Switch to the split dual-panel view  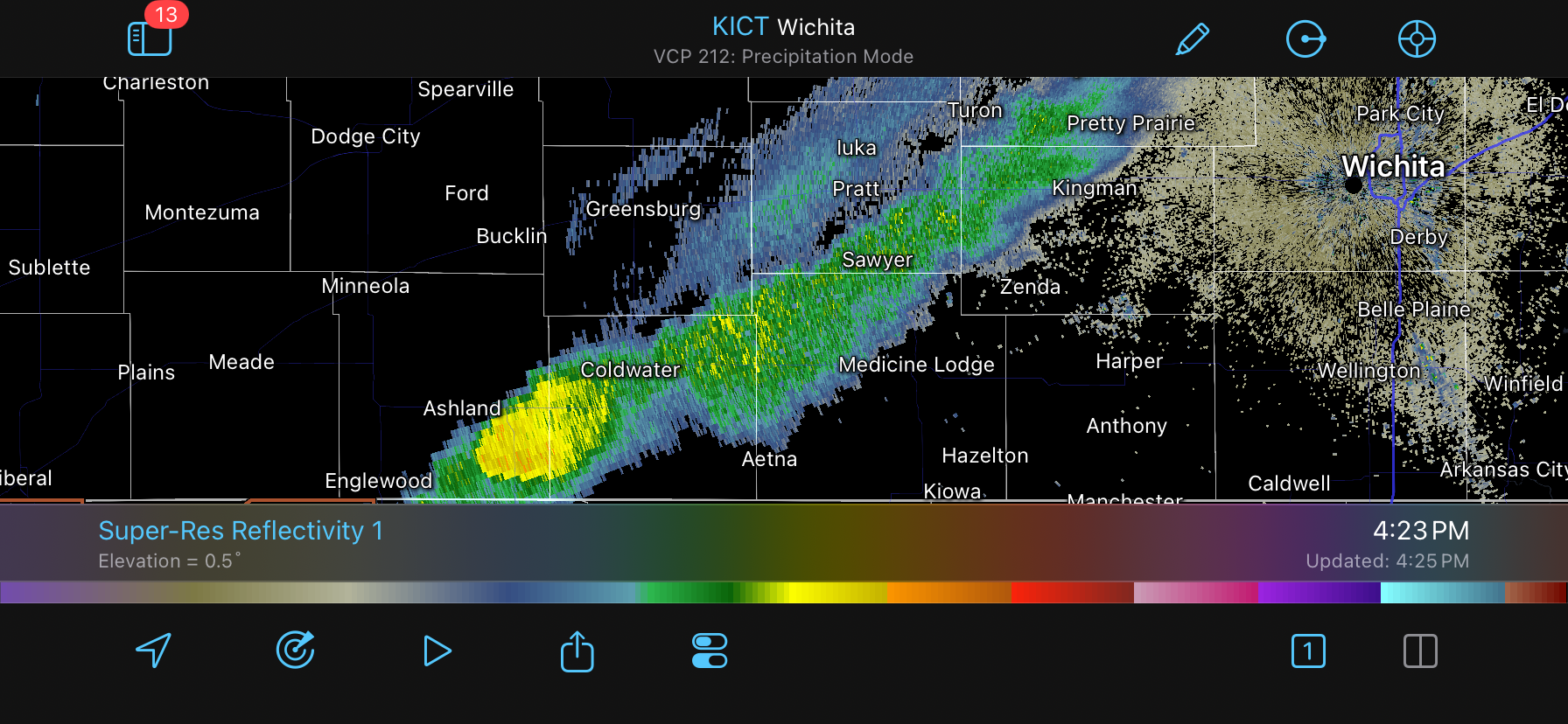(1420, 651)
